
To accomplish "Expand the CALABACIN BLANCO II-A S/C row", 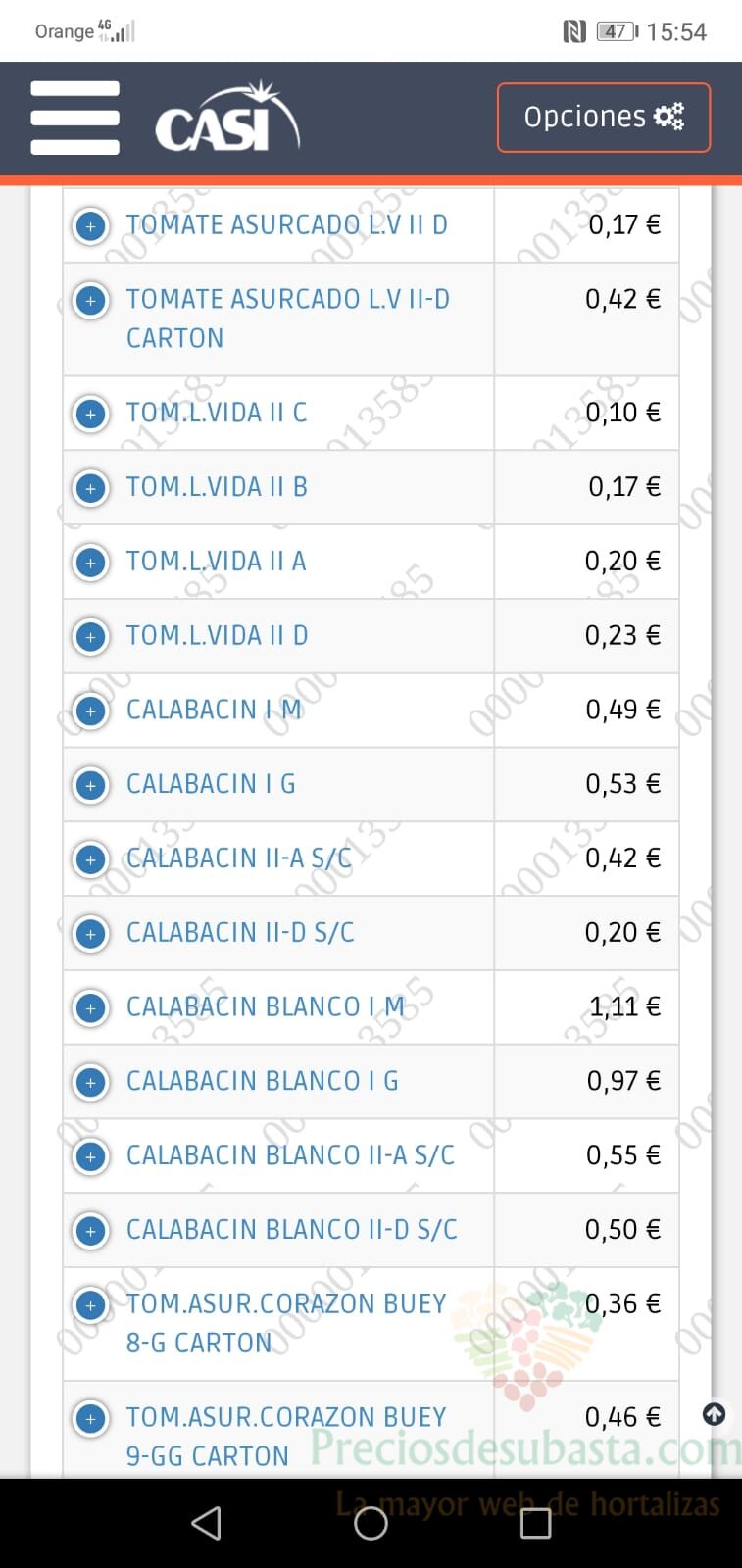I will click(91, 1156).
